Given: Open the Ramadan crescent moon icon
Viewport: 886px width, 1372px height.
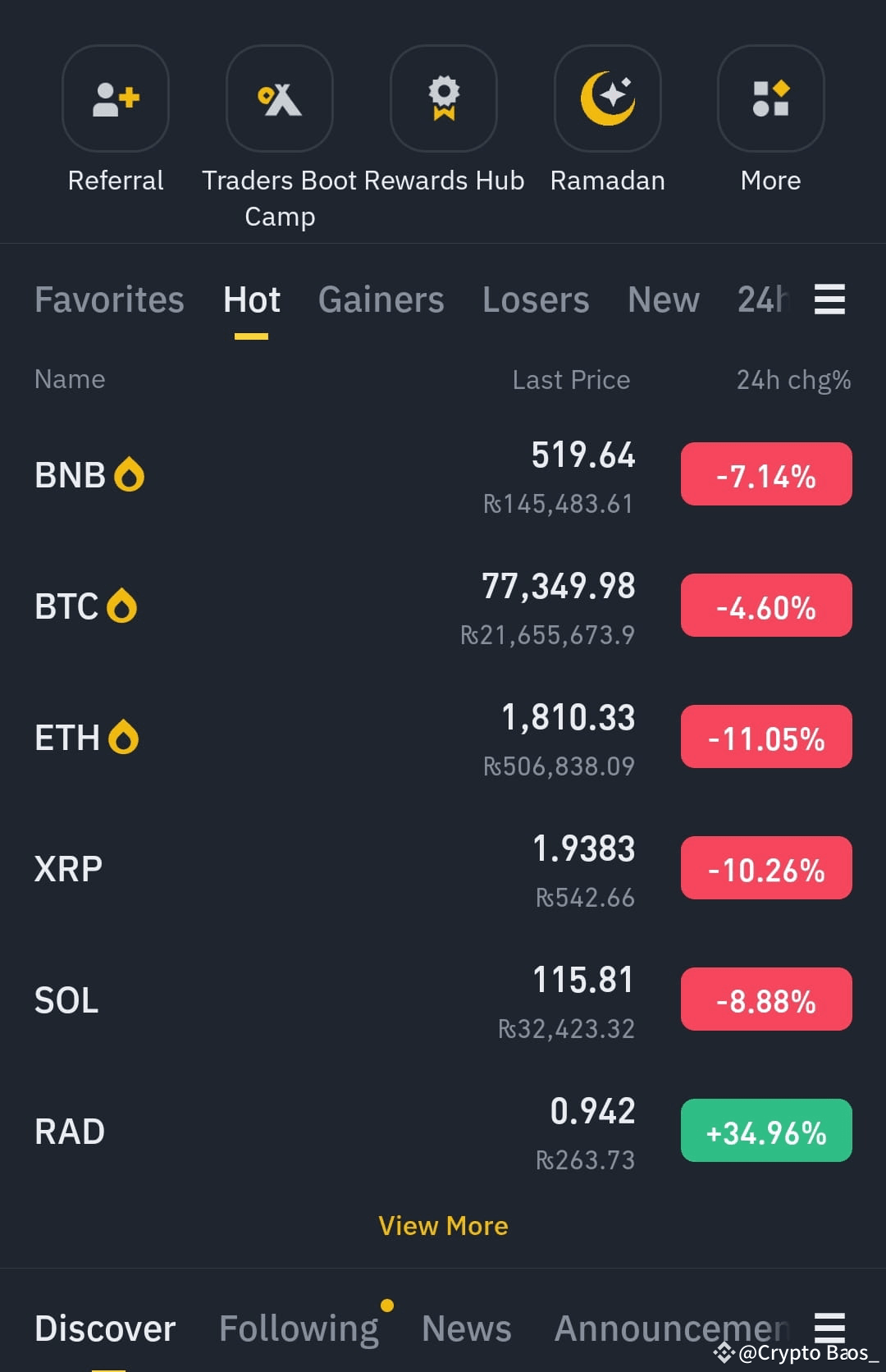Looking at the screenshot, I should point(608,98).
